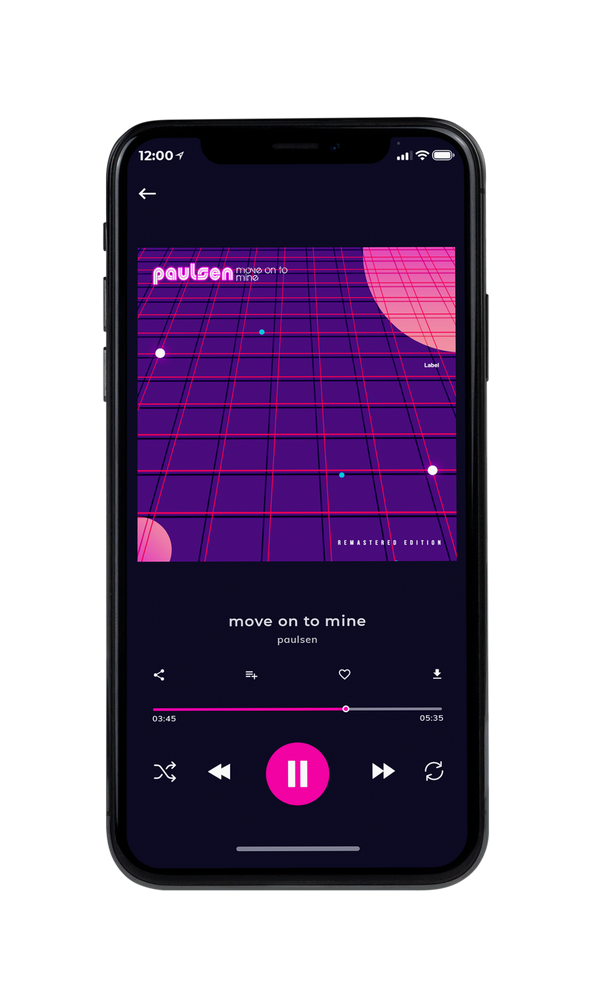This screenshot has height=1000, width=600.
Task: Skip to the next track
Action: pyautogui.click(x=383, y=771)
